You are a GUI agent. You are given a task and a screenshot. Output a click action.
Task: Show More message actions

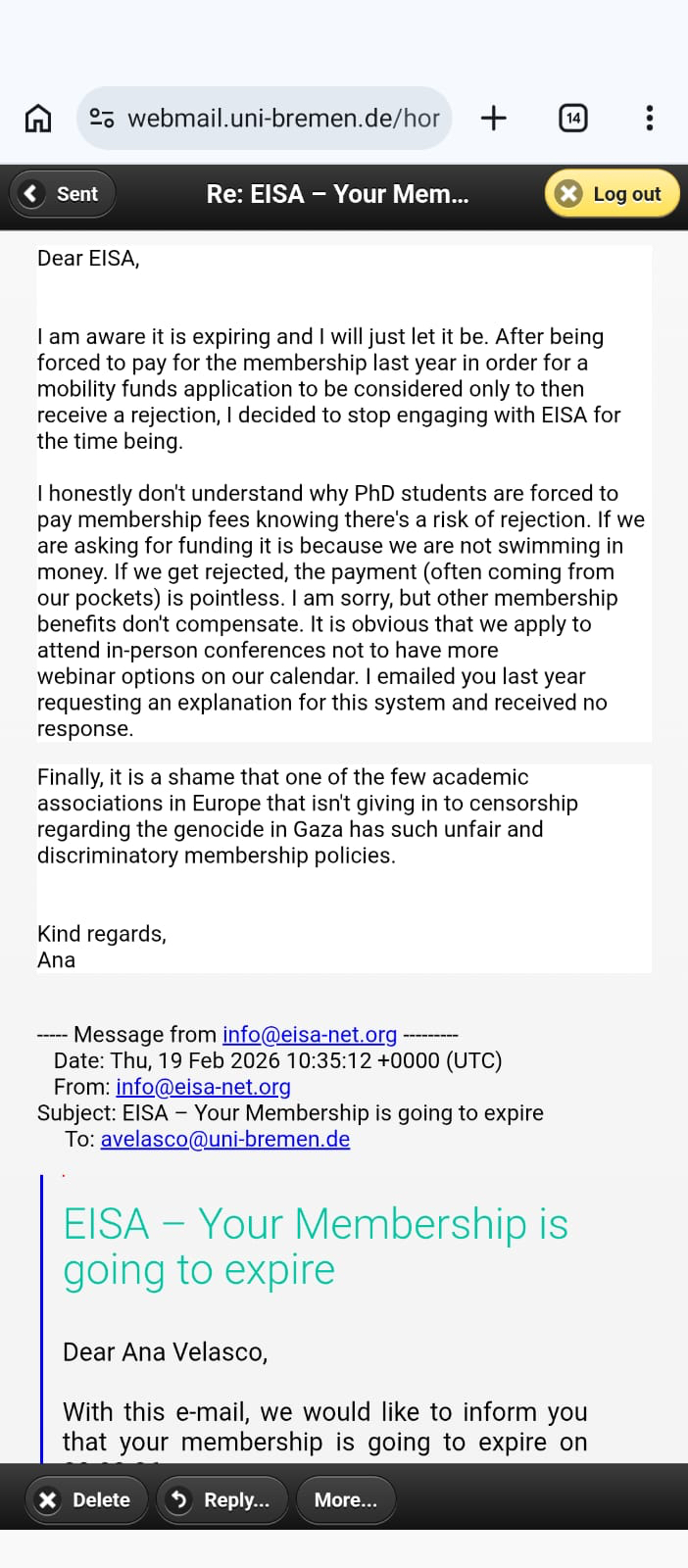[x=345, y=1499]
